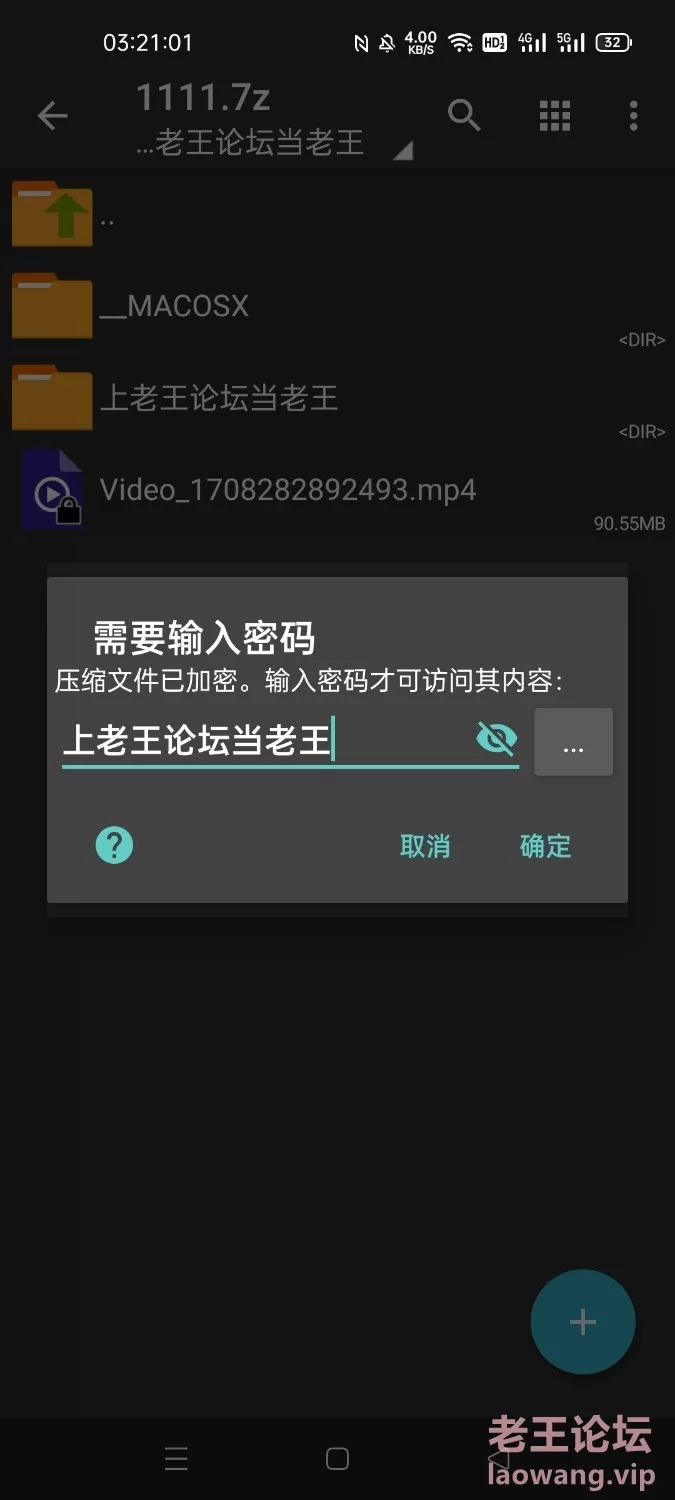Viewport: 675px width, 1500px height.
Task: Open recent apps from system navigation
Action: pos(176,1459)
